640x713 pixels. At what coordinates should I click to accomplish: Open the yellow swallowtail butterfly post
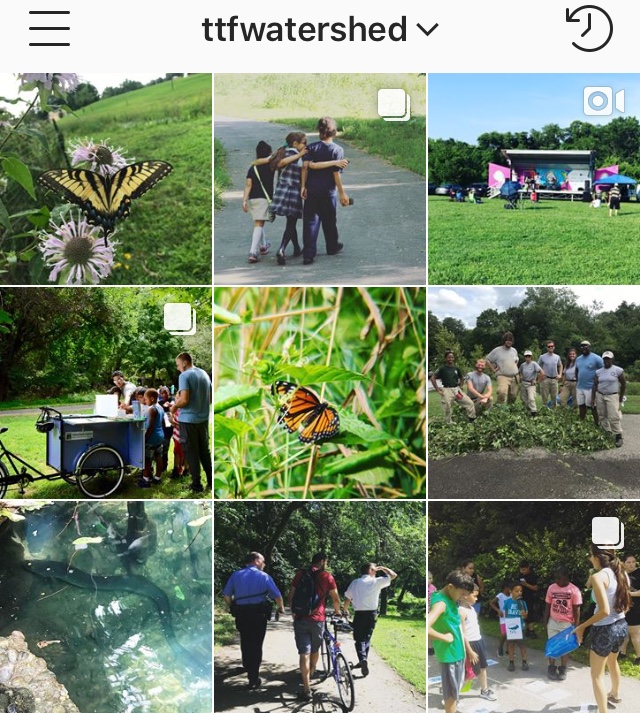coord(105,179)
